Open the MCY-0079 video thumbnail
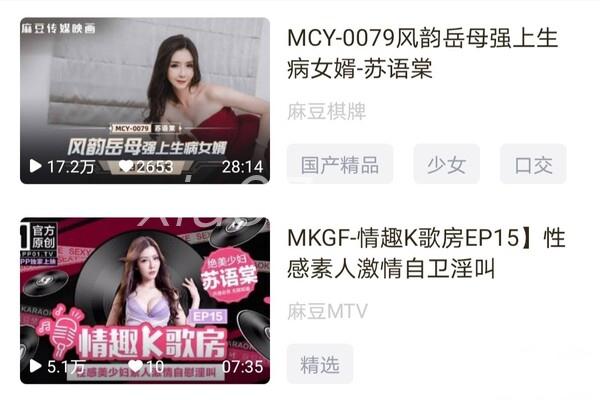Viewport: 600px width, 400px height. (x=144, y=100)
